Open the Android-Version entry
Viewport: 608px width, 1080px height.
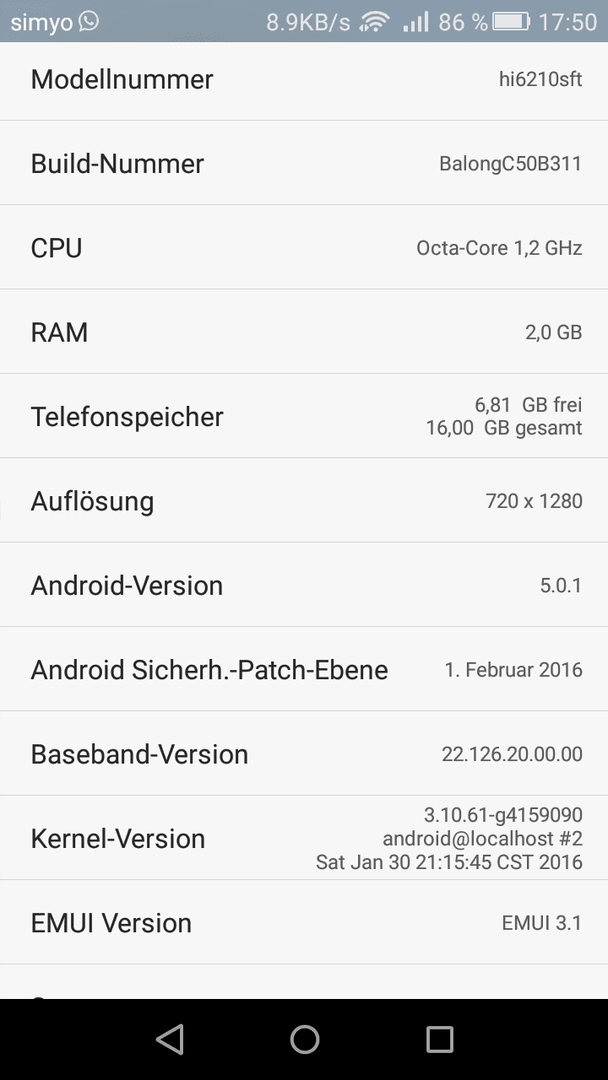click(x=304, y=585)
